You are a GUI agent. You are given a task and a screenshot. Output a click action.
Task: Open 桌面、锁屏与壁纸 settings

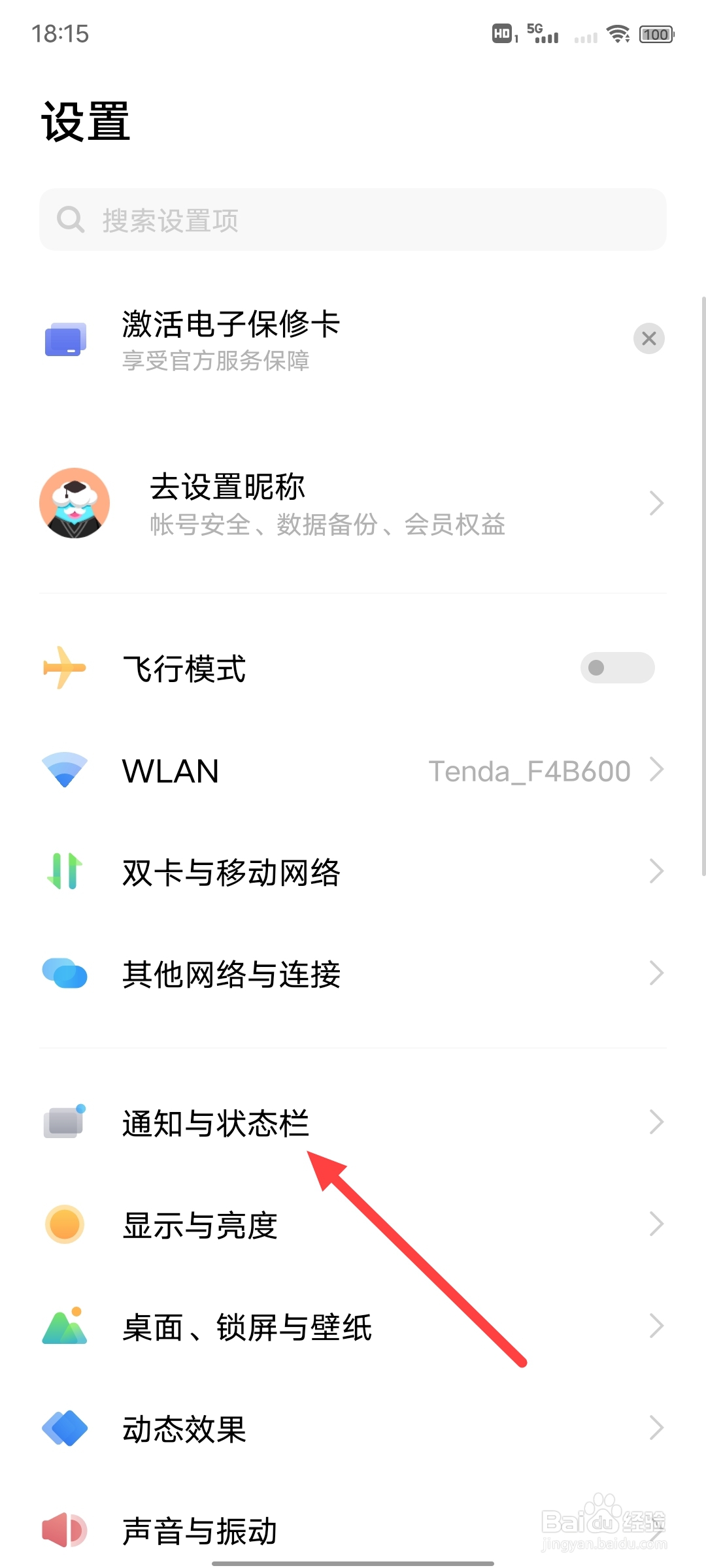click(x=353, y=1327)
